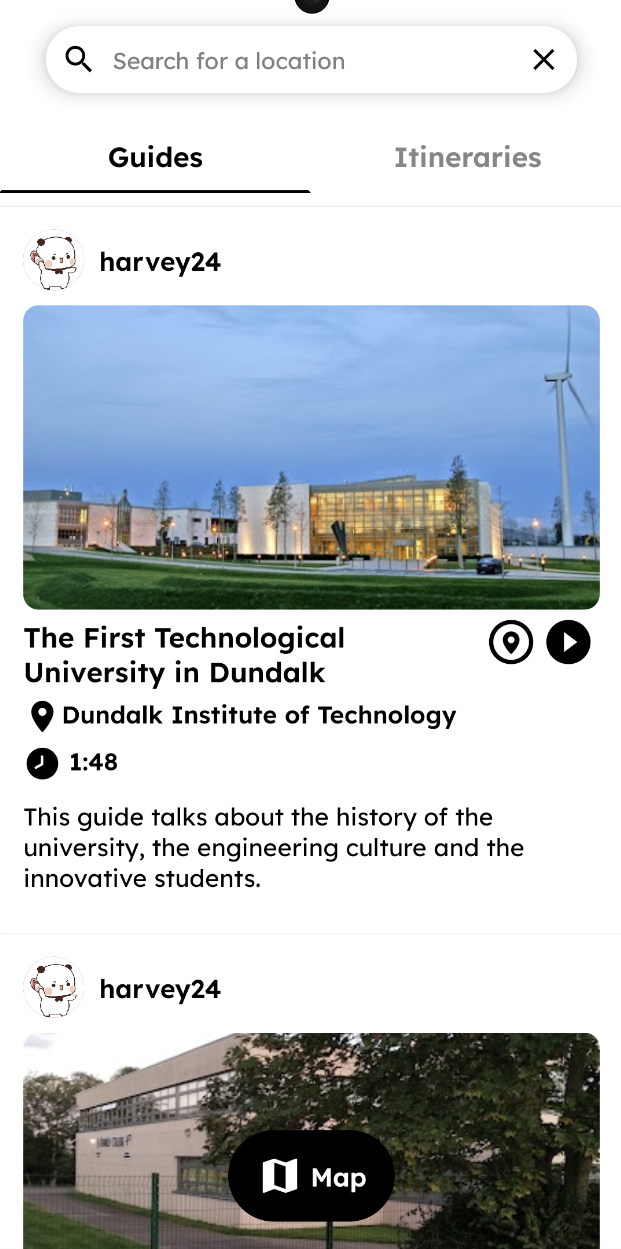Clear the search with the X icon
The image size is (621, 1249).
pos(543,61)
